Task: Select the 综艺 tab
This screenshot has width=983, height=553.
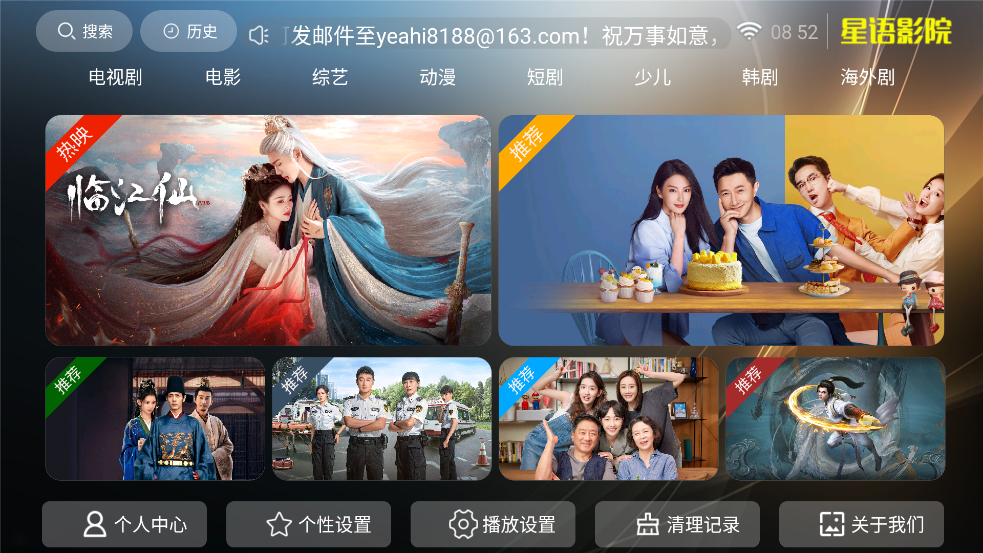Action: coord(330,77)
